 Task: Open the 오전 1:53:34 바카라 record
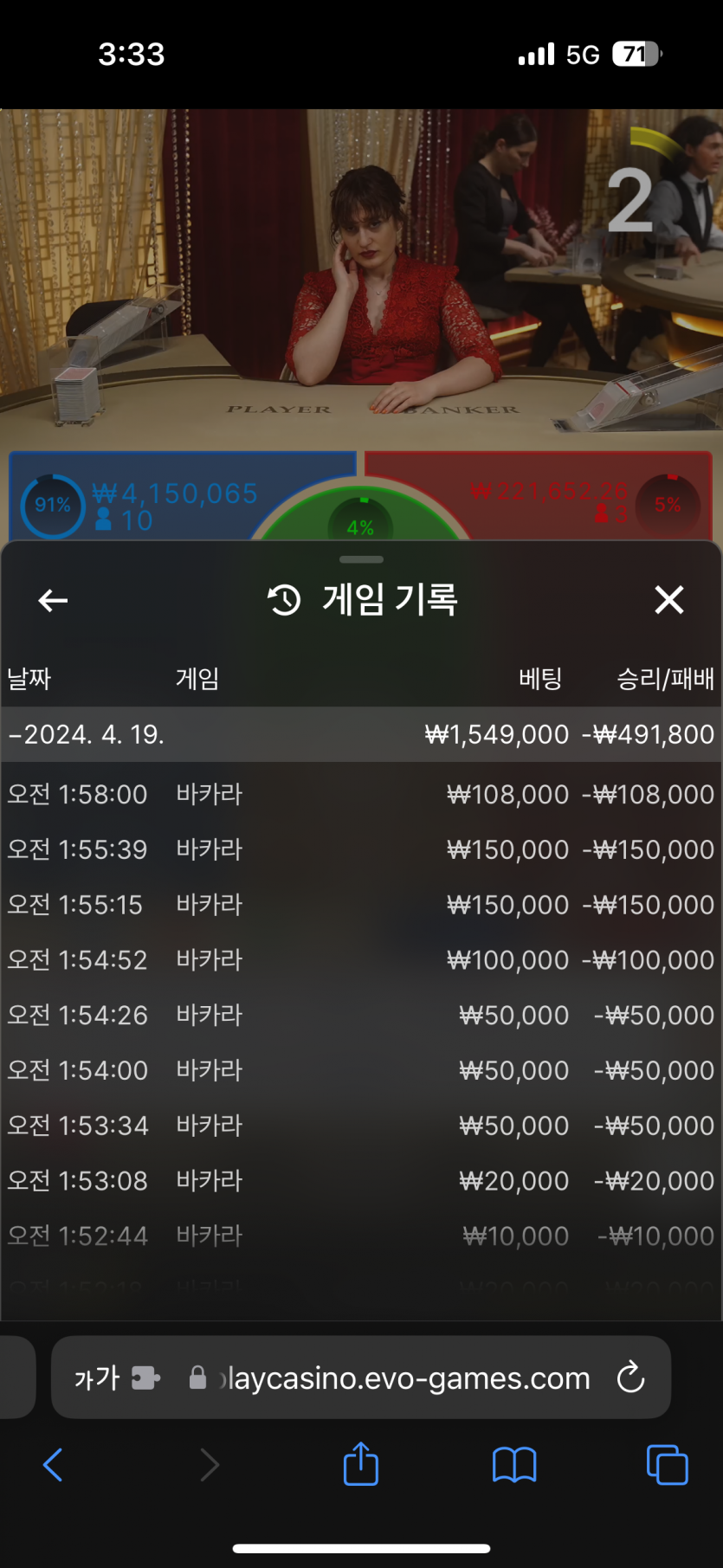(360, 1126)
